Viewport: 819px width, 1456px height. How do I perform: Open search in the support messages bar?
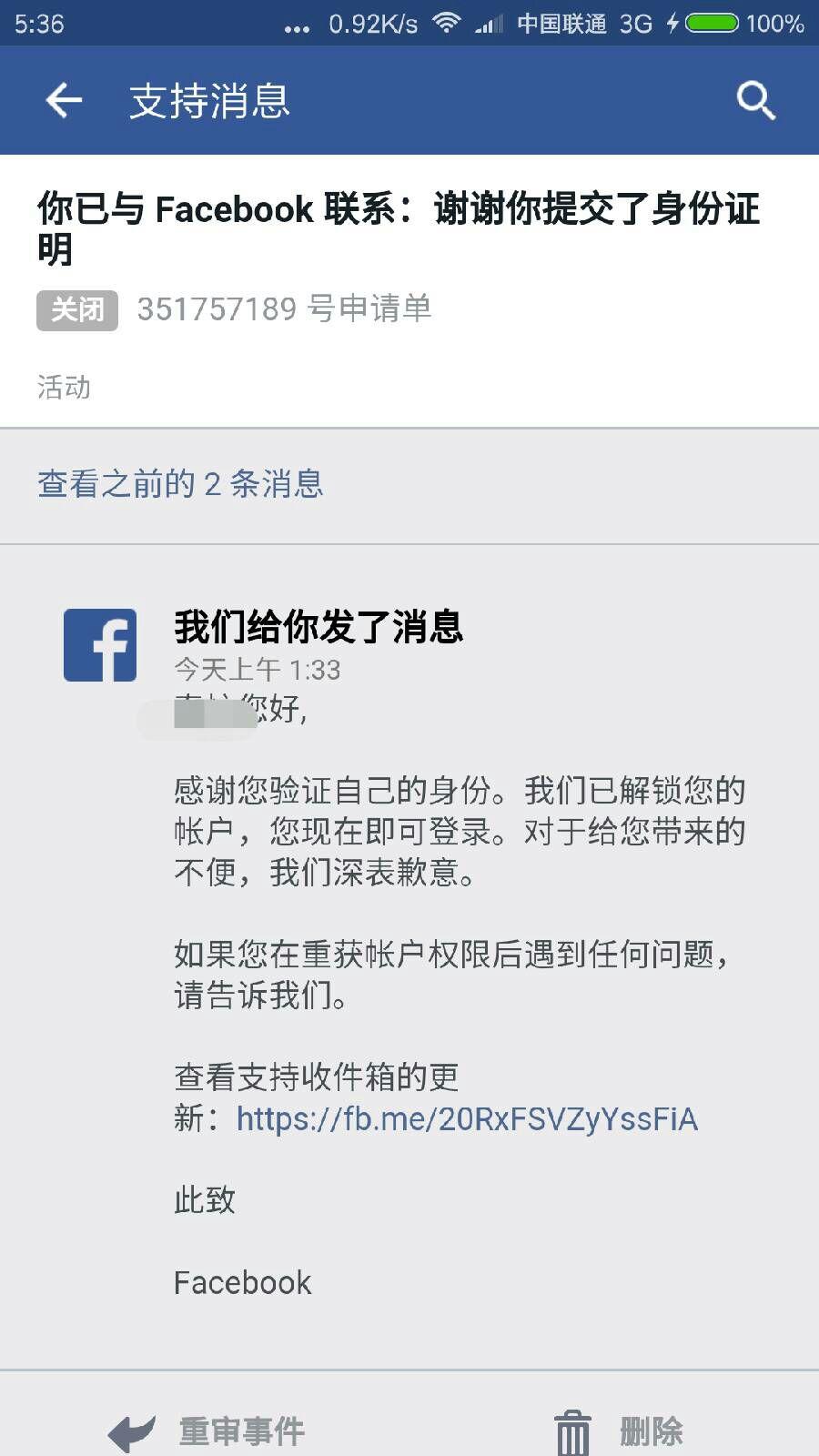coord(755,100)
